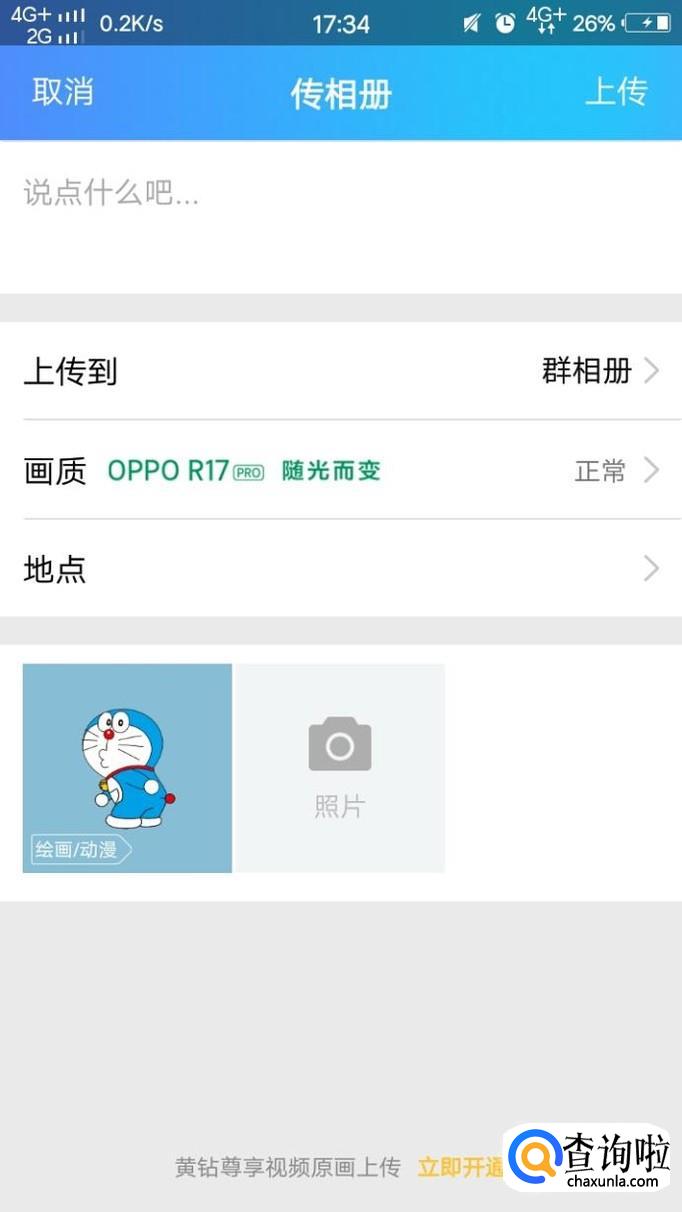Tap 取消 to cancel the upload
The width and height of the screenshot is (682, 1212).
pyautogui.click(x=62, y=92)
